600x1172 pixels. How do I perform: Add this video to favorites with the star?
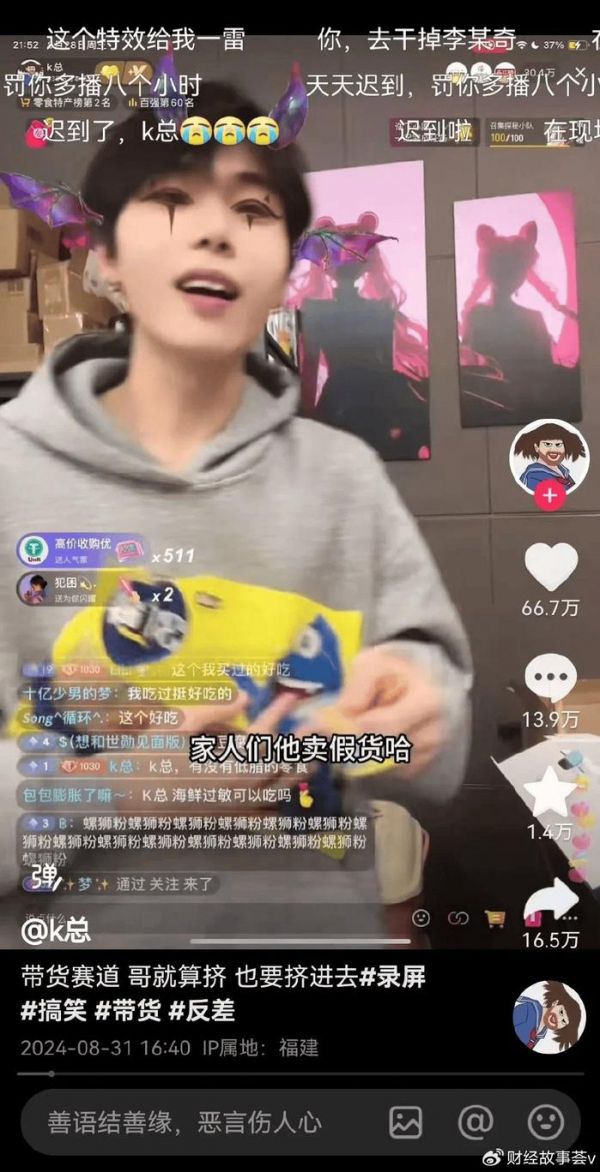(x=551, y=792)
